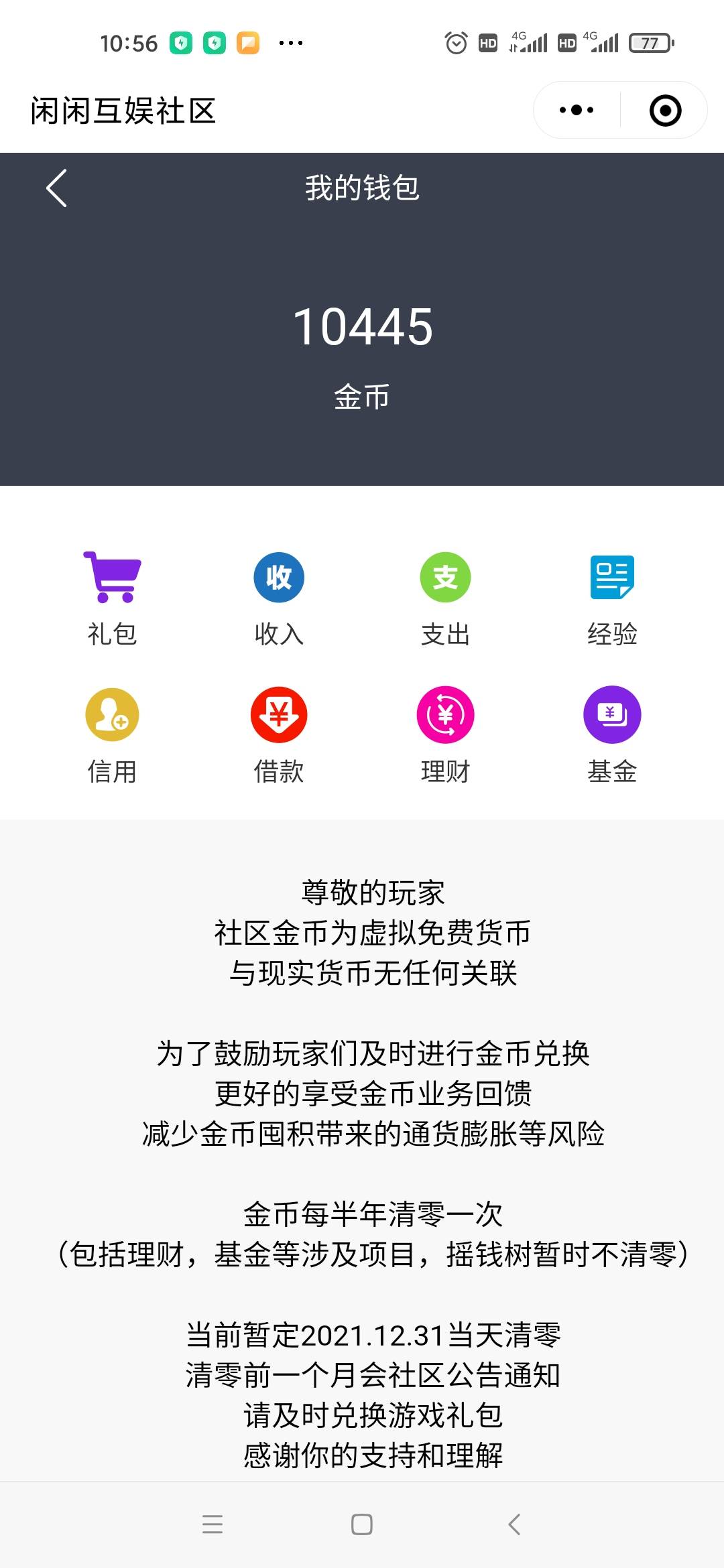Open the 借款 loan page
Viewport: 724px width, 1568px height.
point(279,734)
